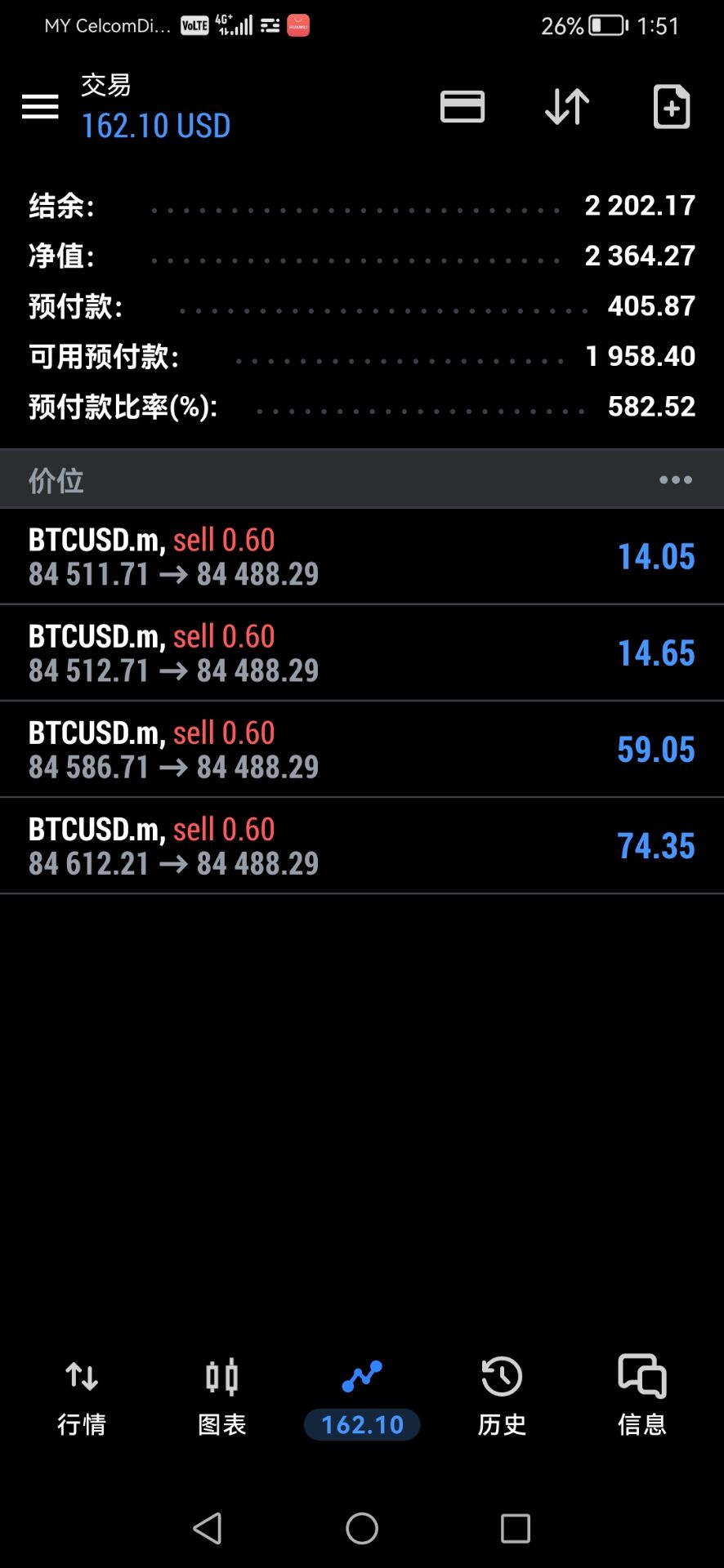Tap the system back button
Image resolution: width=724 pixels, height=1568 pixels.
click(x=208, y=1528)
